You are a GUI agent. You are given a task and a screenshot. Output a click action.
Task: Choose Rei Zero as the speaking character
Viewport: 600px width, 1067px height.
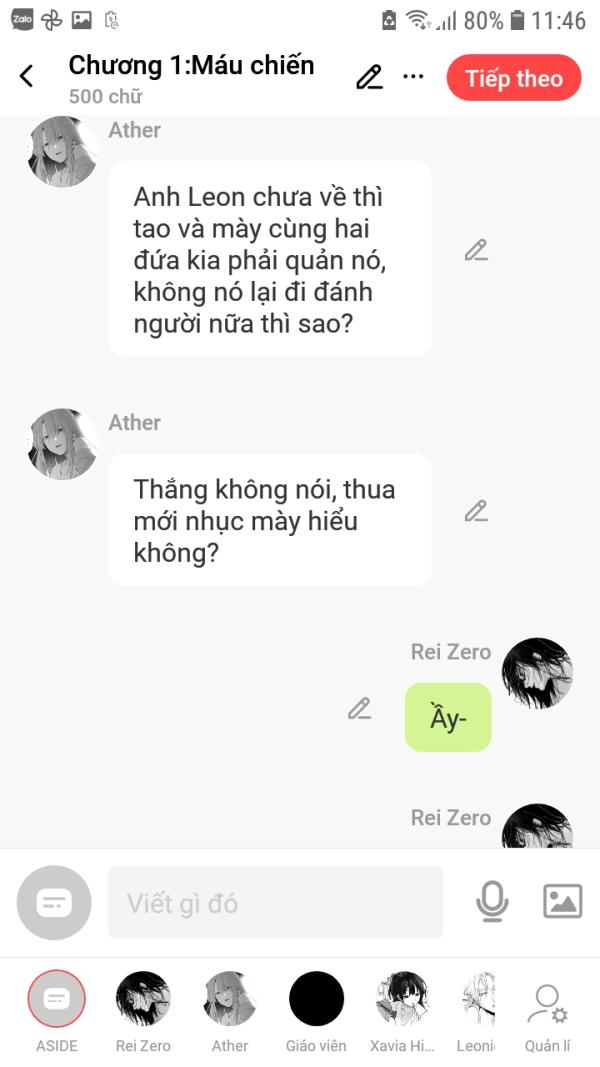[x=143, y=1000]
